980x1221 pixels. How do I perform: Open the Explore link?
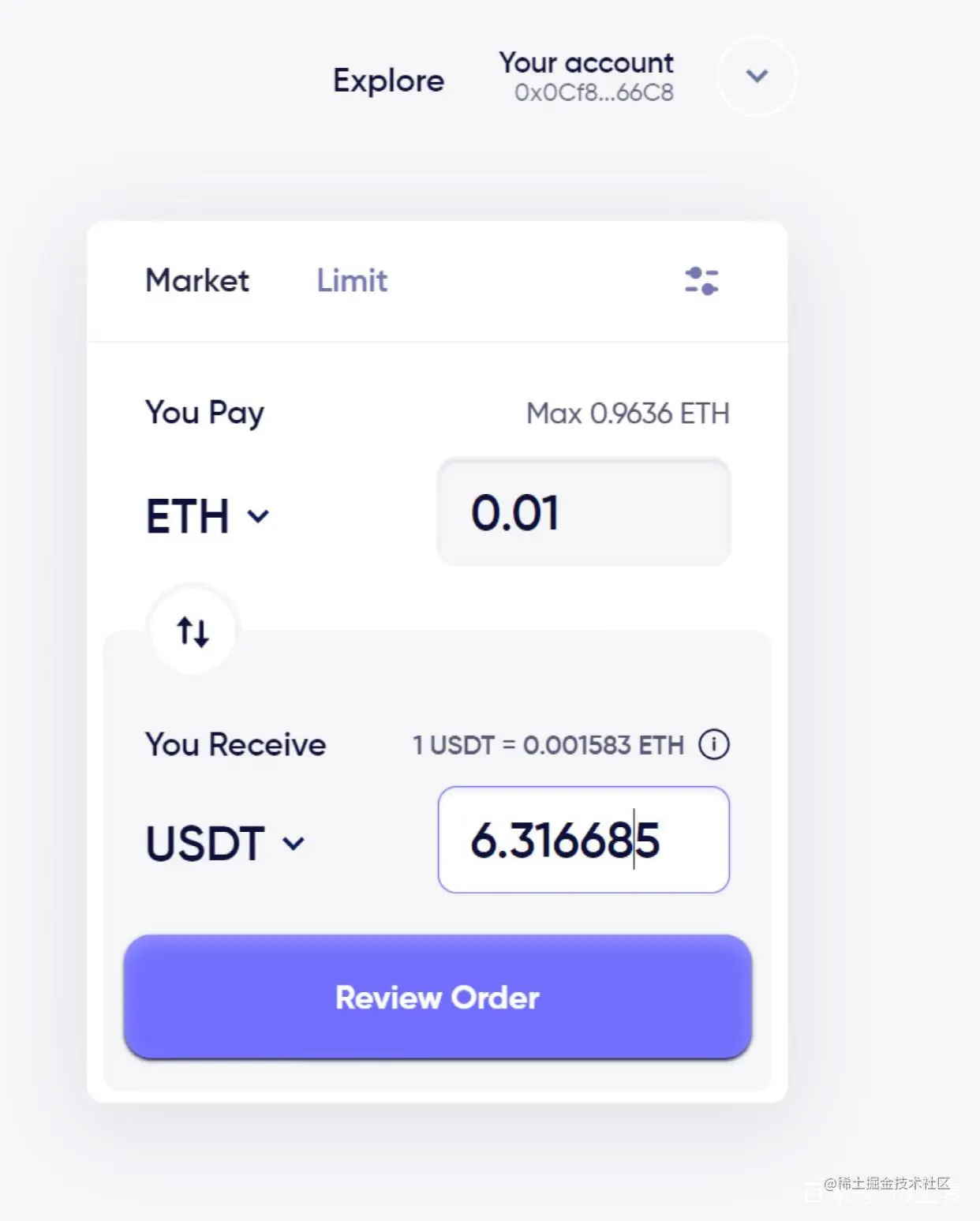388,81
